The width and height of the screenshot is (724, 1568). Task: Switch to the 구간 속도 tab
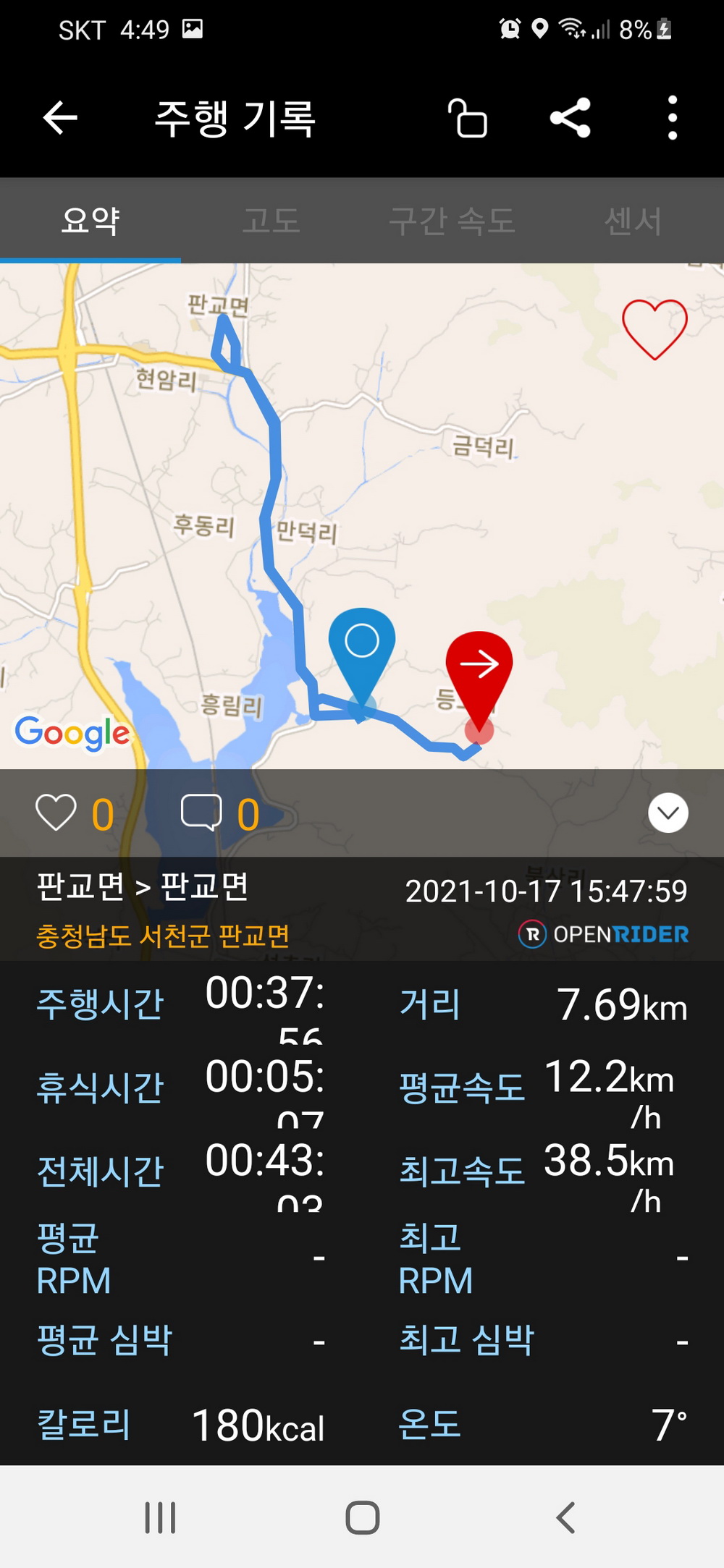click(x=452, y=221)
